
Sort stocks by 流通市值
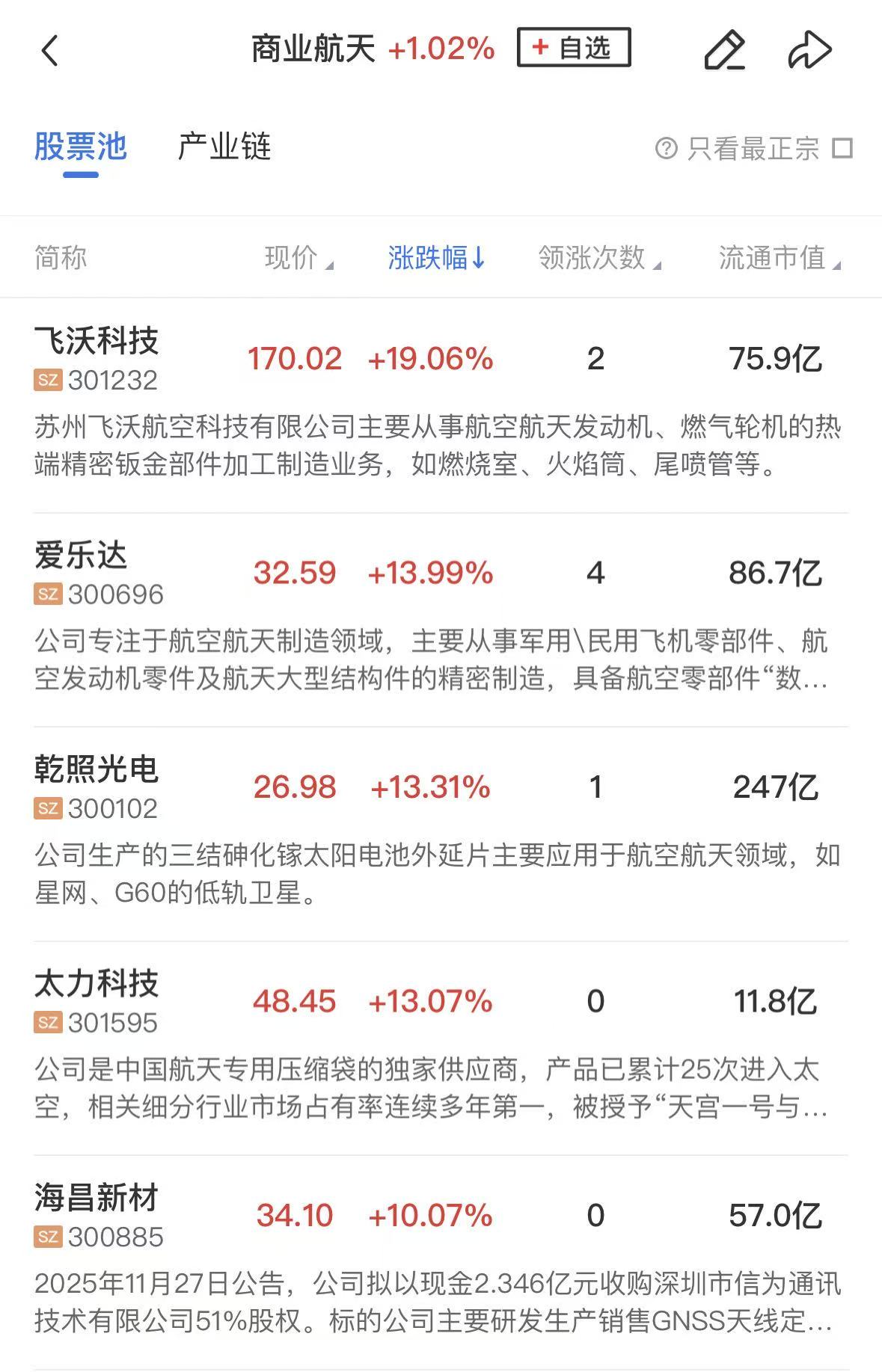tap(780, 258)
